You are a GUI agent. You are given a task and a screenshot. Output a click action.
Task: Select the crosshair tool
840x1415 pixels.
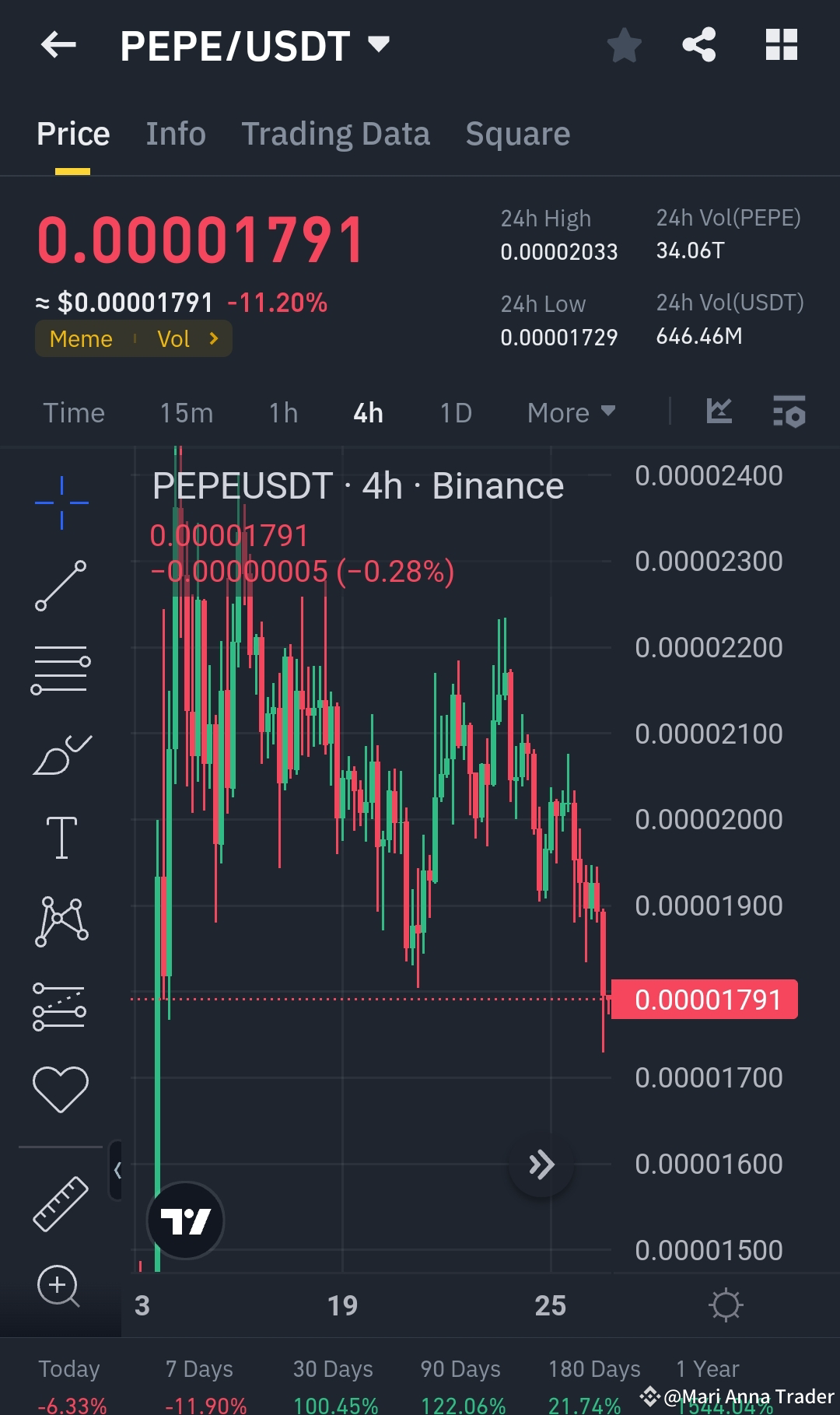tap(61, 502)
